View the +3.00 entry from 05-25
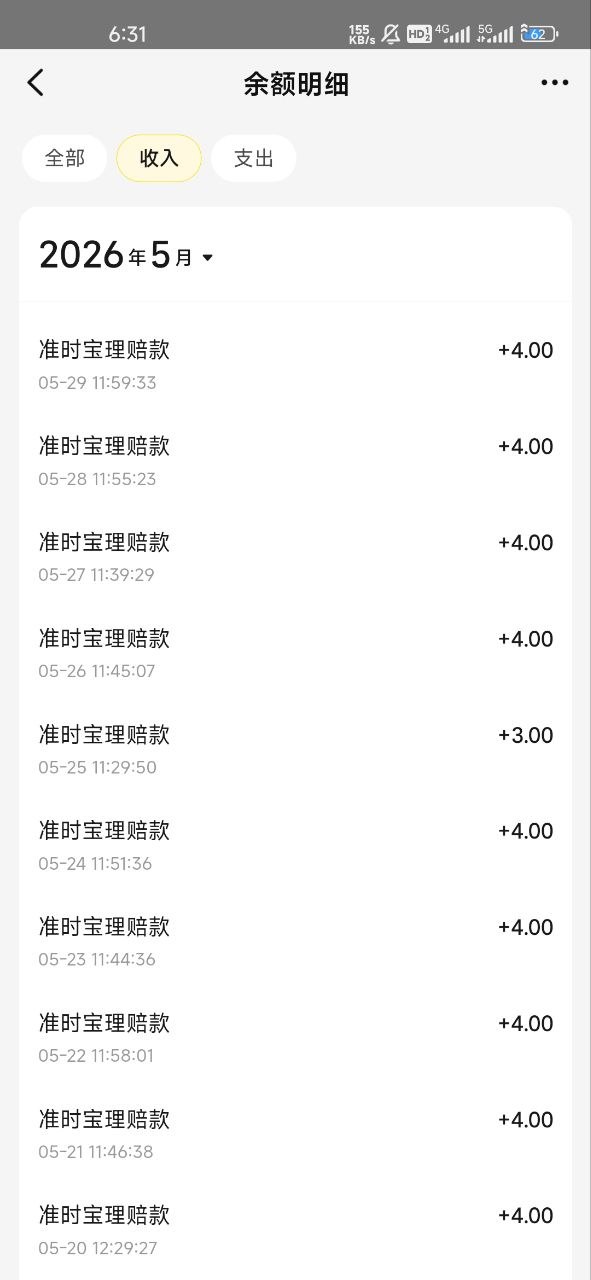Screen dimensions: 591x1280 coord(295,750)
